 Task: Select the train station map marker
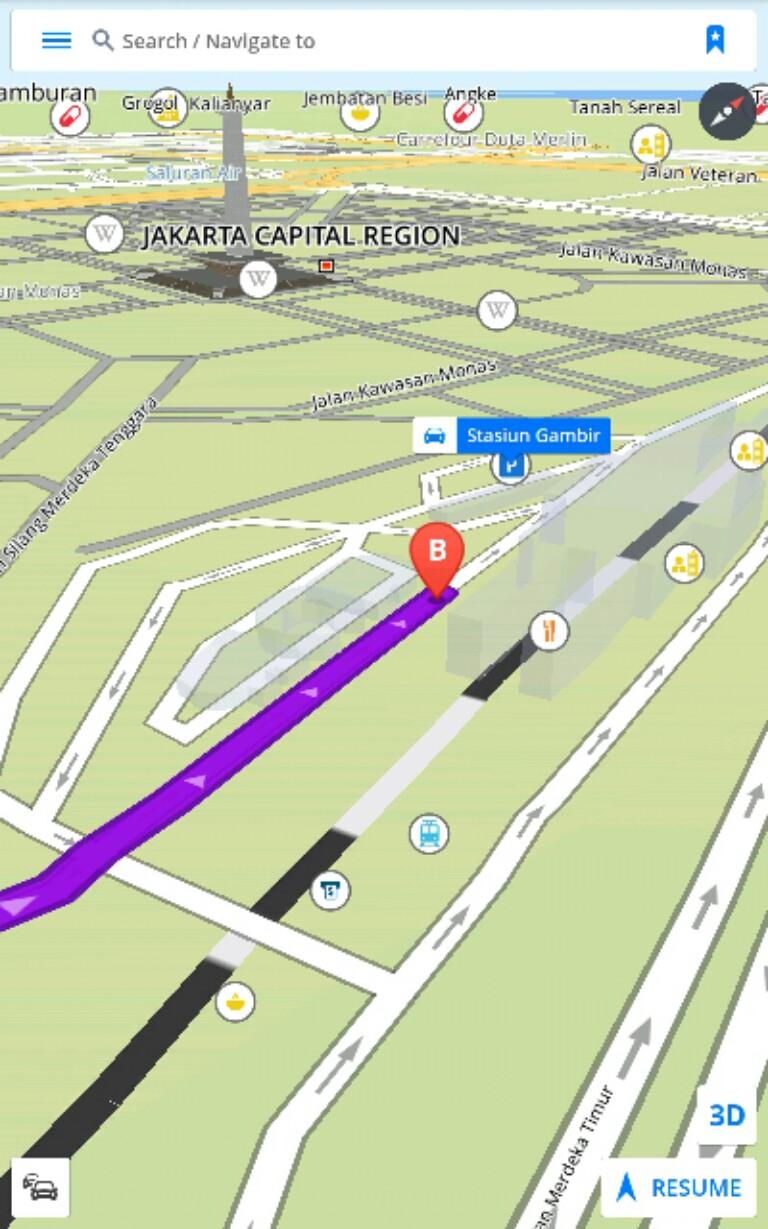pos(429,833)
